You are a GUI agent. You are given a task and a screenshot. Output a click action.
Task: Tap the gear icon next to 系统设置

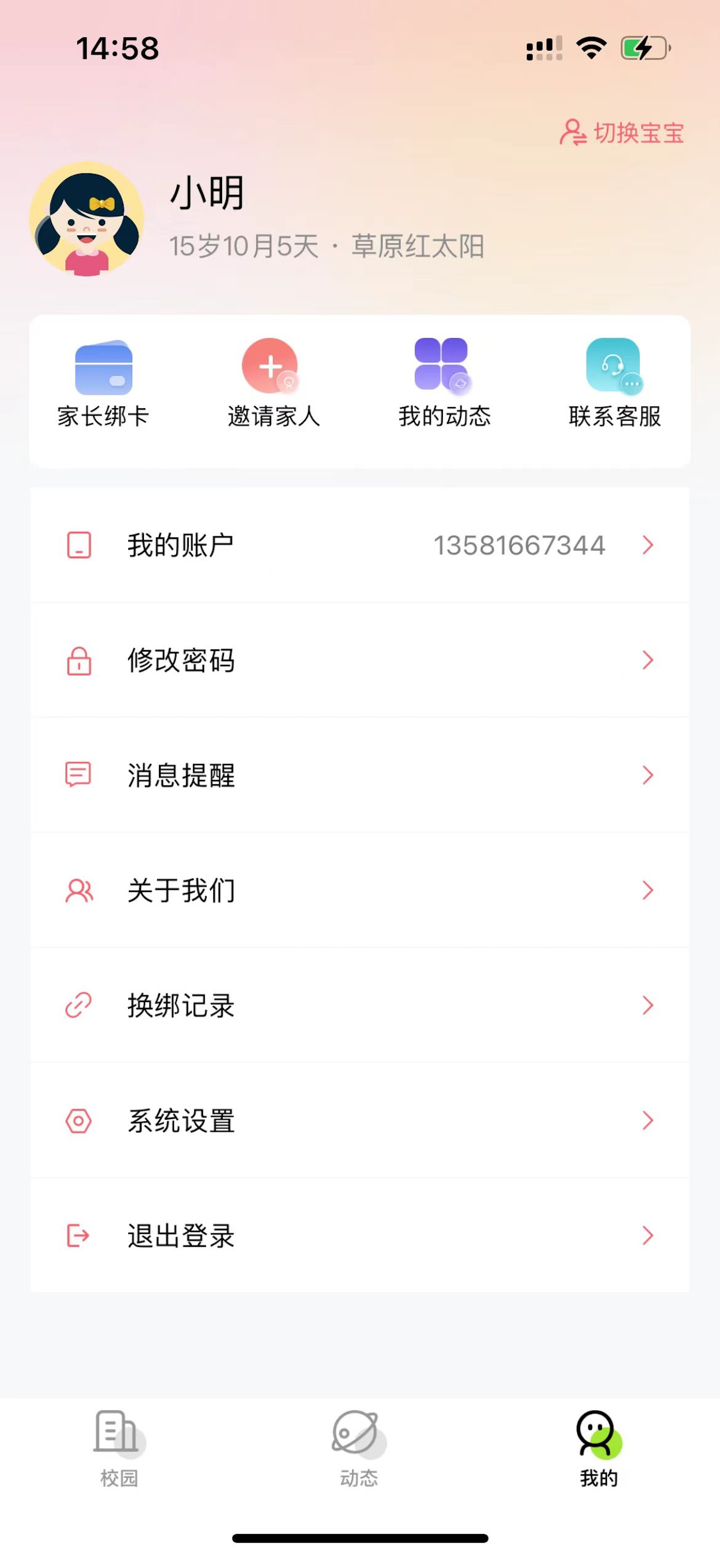coord(79,1121)
